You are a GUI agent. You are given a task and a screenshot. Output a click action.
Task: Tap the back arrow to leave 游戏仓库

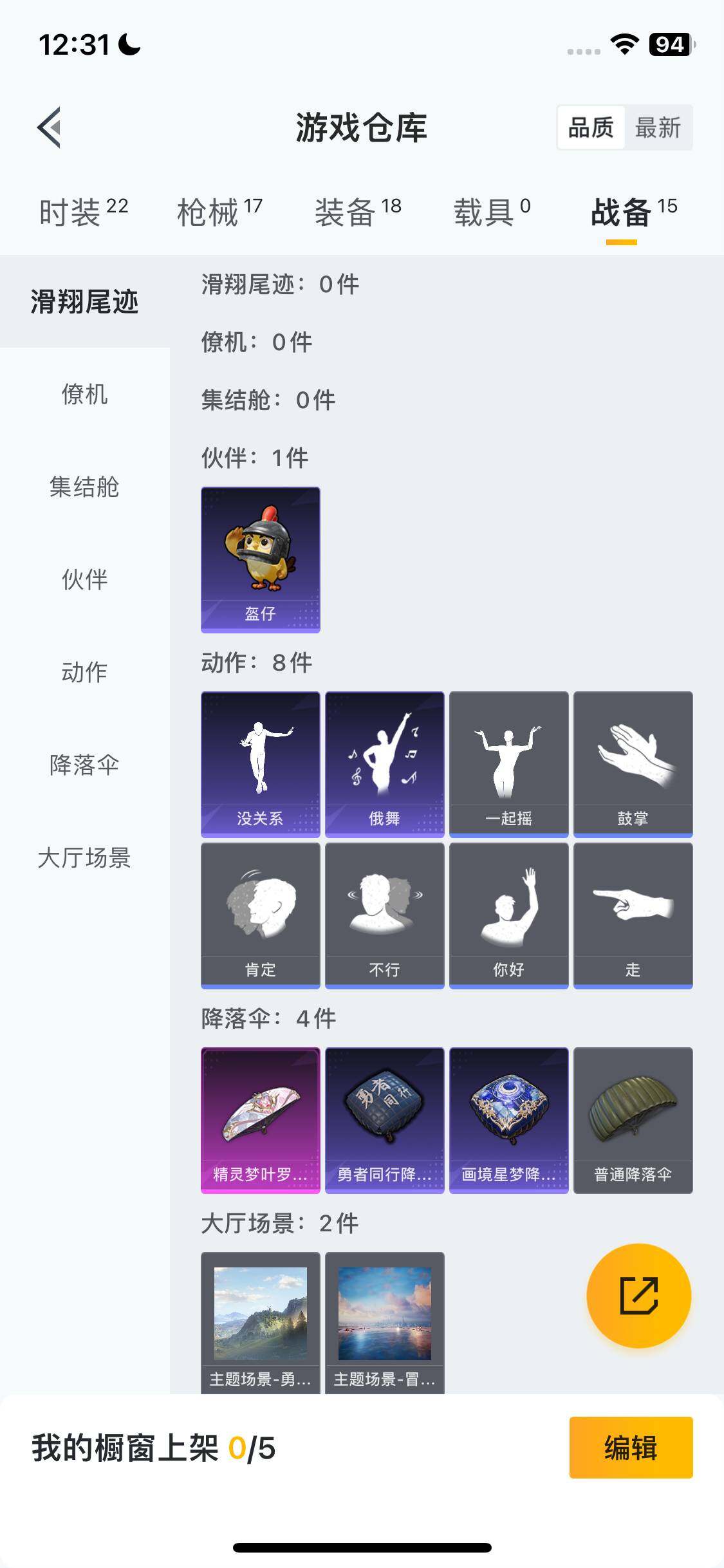tap(49, 126)
